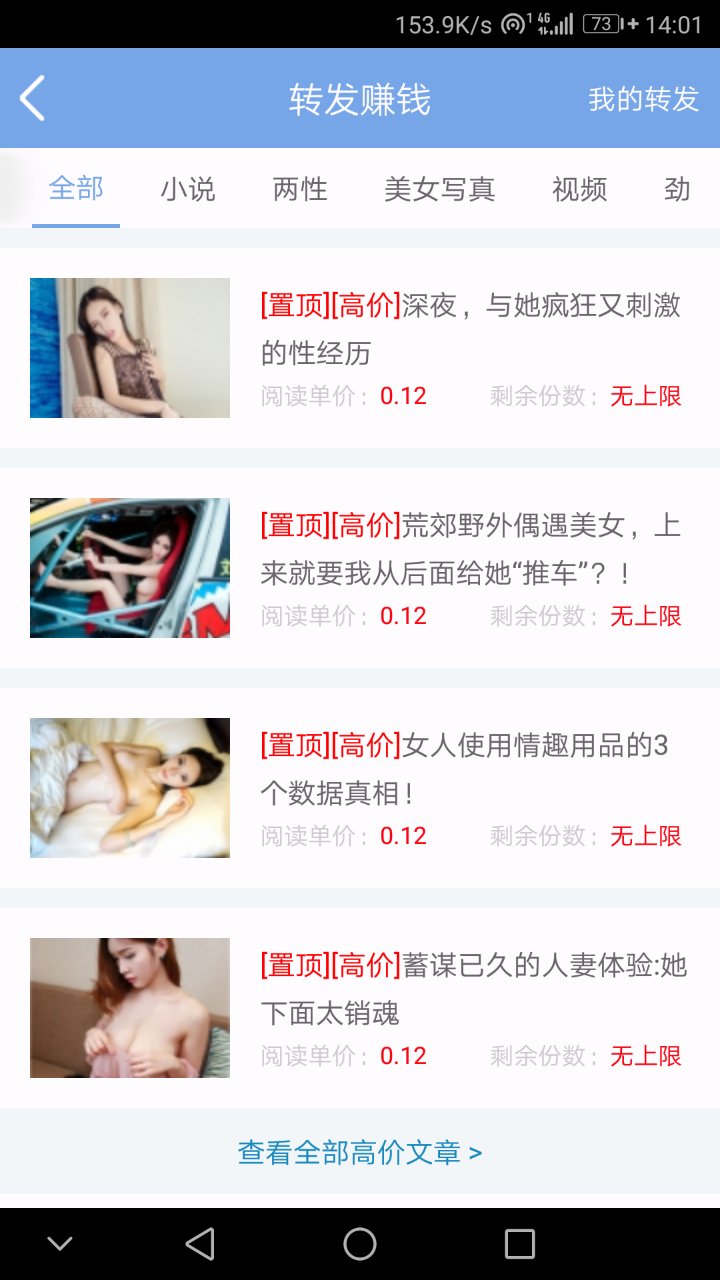Select the 美女写真 category tab
Viewport: 720px width, 1280px height.
(440, 190)
